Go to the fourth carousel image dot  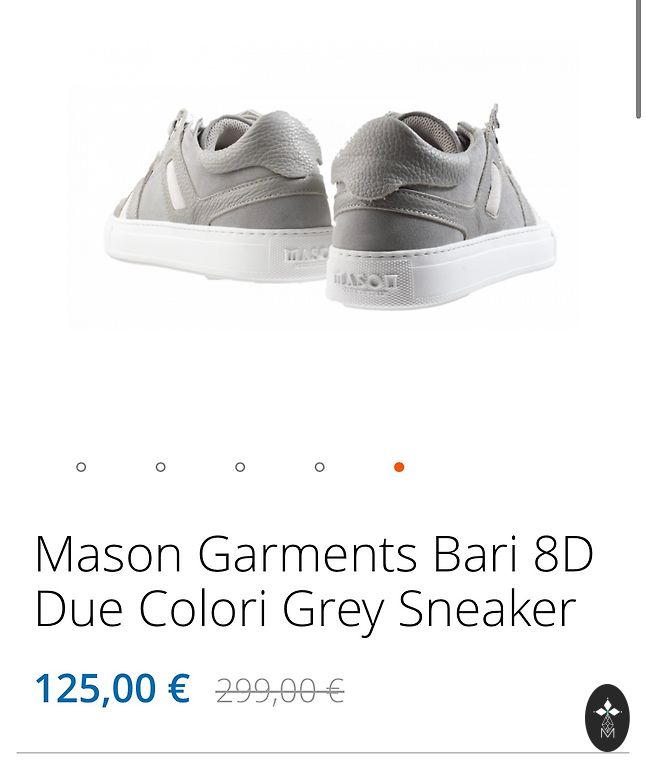[x=320, y=467]
